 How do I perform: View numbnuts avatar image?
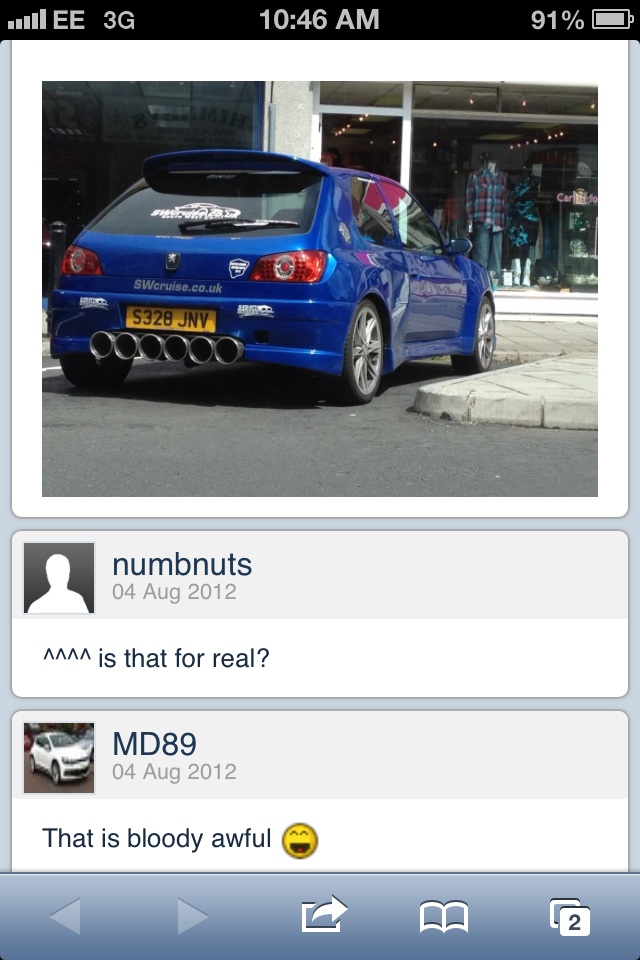[x=59, y=578]
